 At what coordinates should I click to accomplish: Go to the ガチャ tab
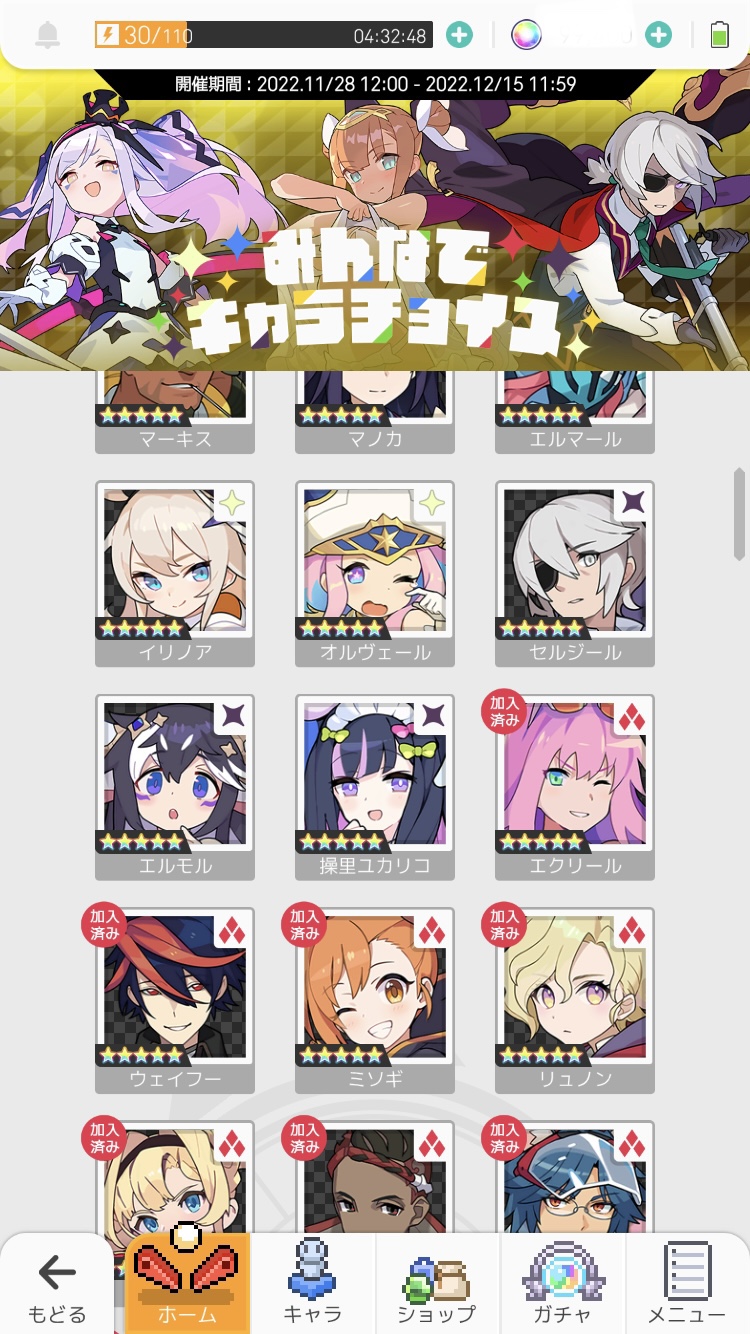pyautogui.click(x=562, y=1286)
